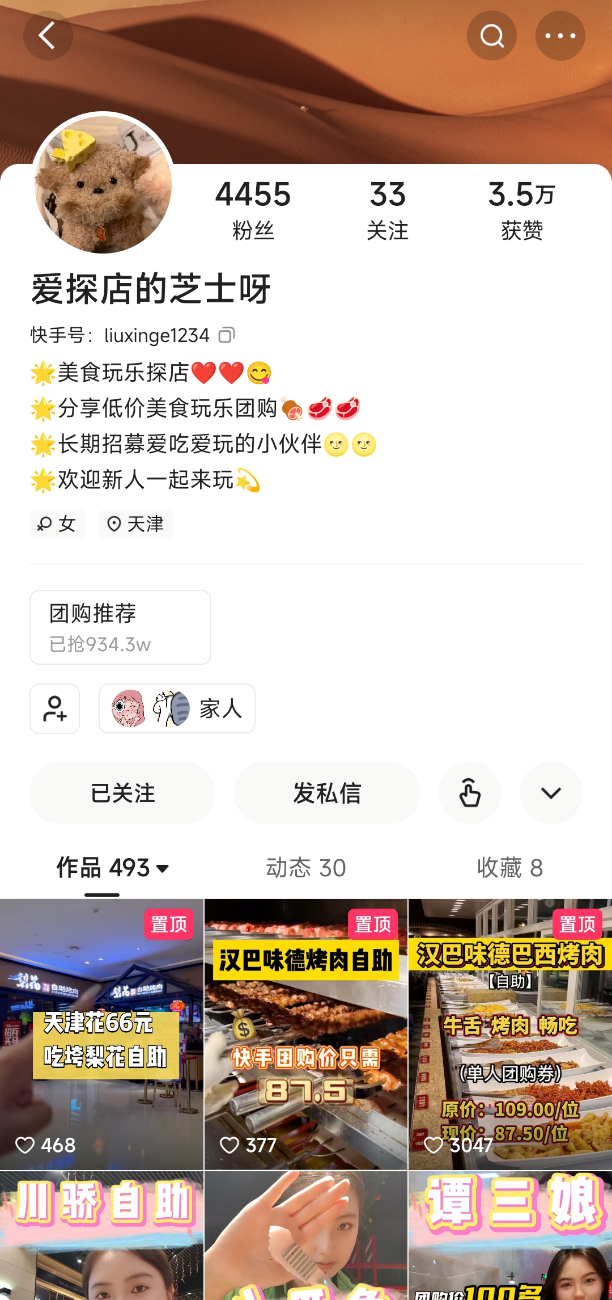
Task: Tap the poke hand icon button
Action: 470,793
